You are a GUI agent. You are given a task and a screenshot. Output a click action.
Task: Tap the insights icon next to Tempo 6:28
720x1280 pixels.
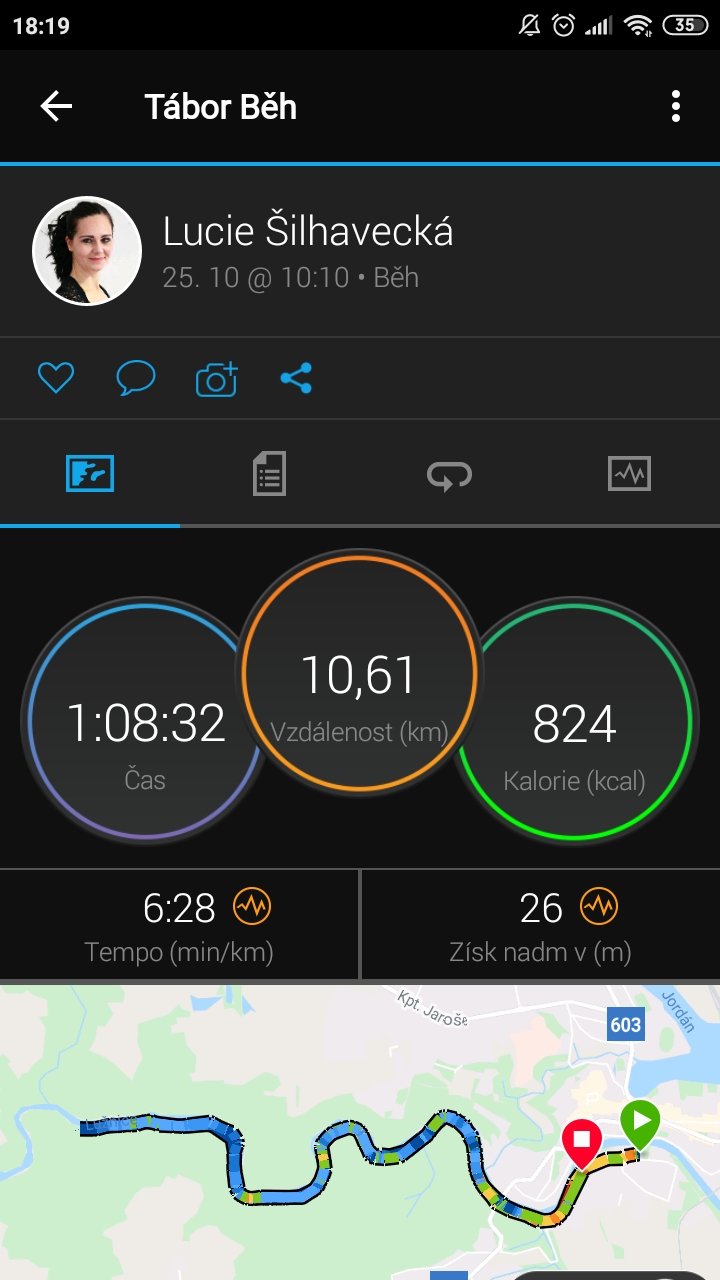point(252,907)
